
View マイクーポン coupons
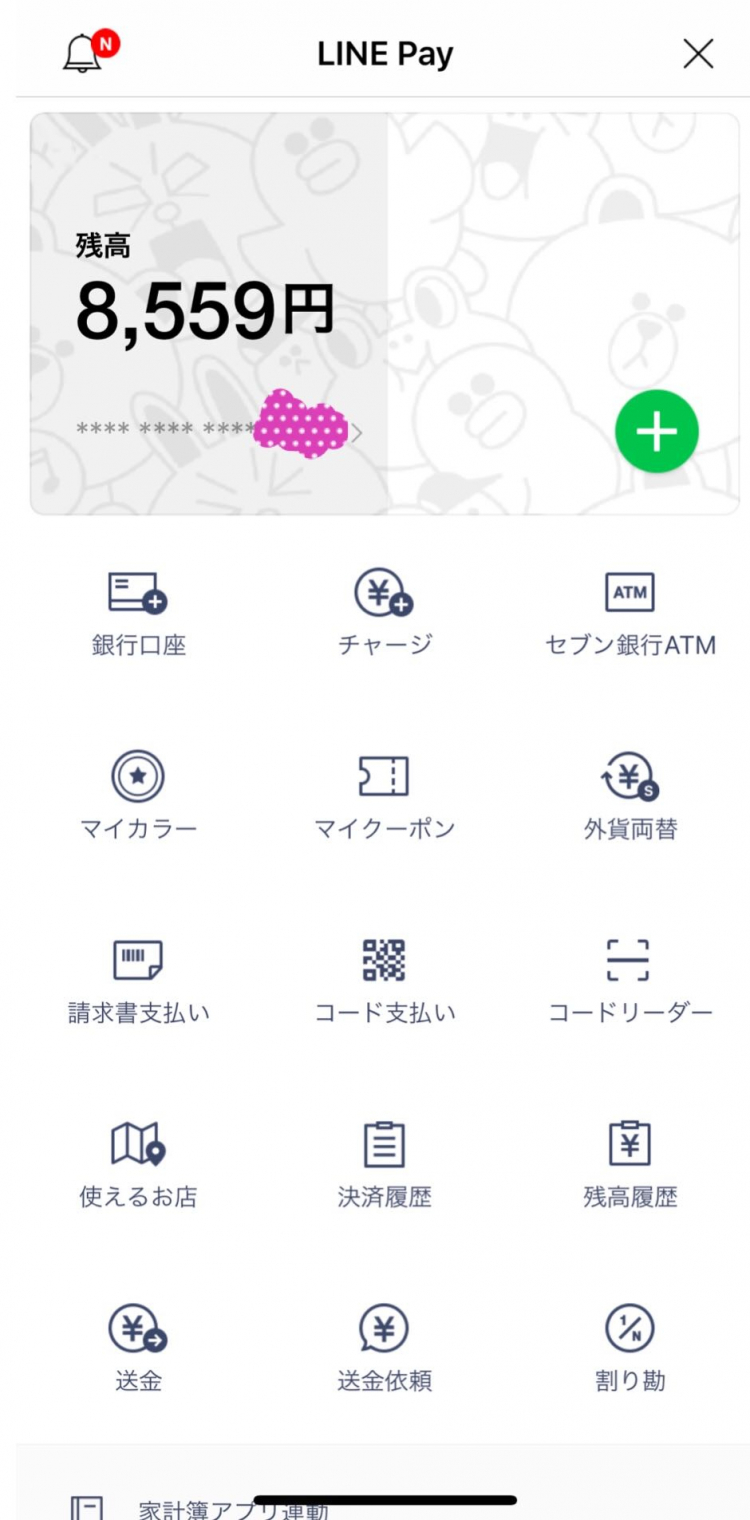[385, 797]
